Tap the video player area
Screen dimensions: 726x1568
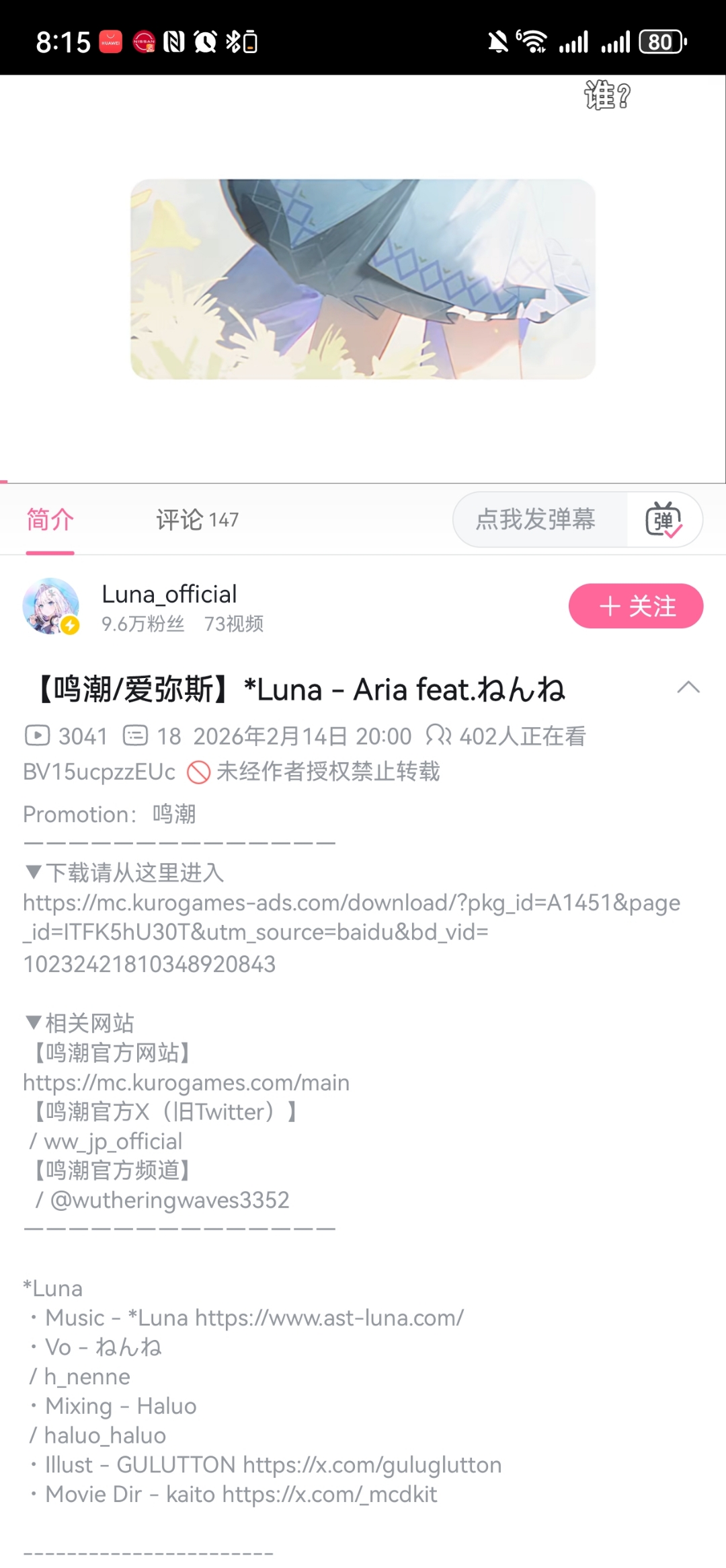[363, 278]
